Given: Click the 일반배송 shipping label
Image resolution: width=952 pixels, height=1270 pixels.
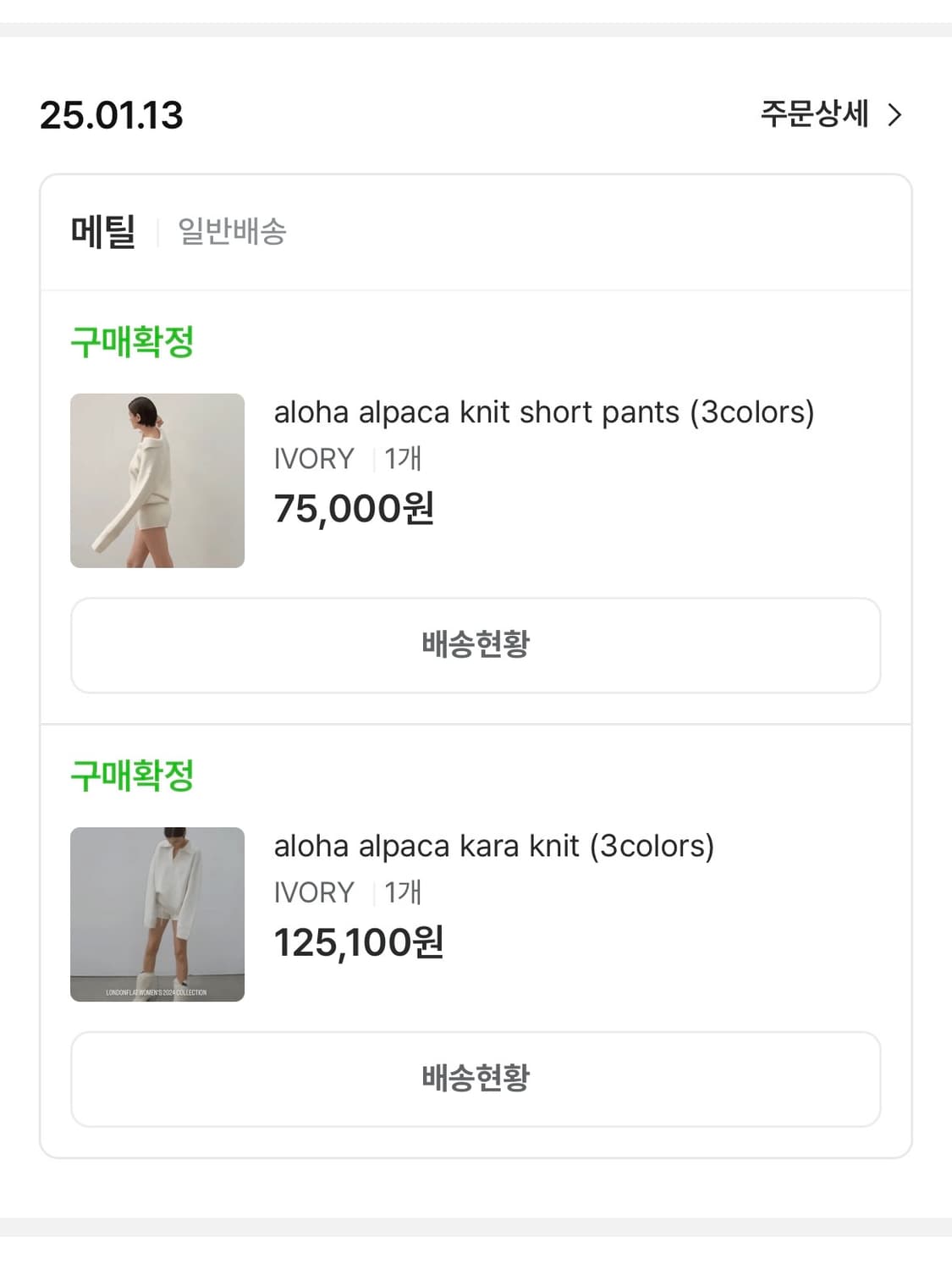Looking at the screenshot, I should 232,231.
